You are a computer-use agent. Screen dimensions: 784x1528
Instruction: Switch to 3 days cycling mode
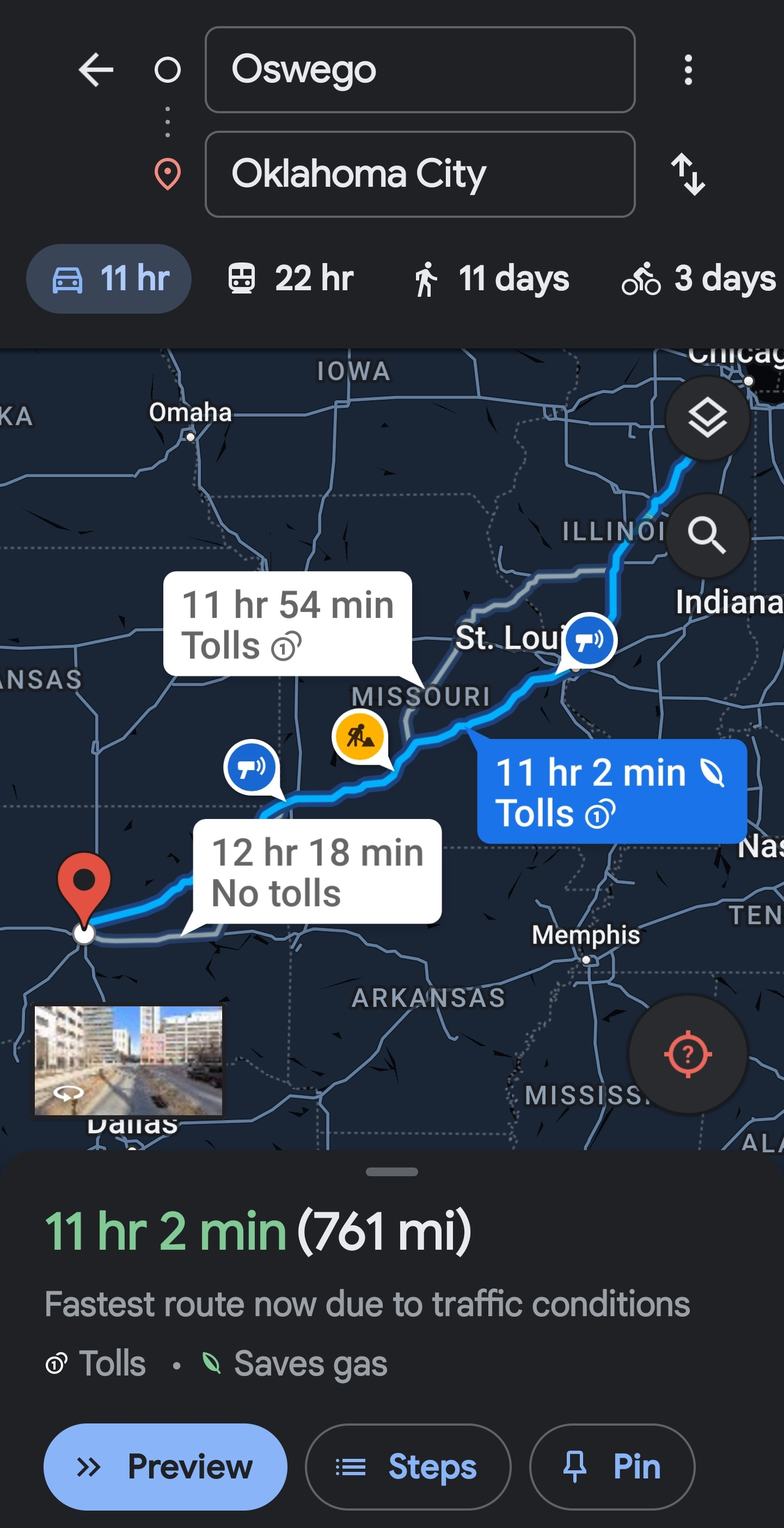[699, 279]
